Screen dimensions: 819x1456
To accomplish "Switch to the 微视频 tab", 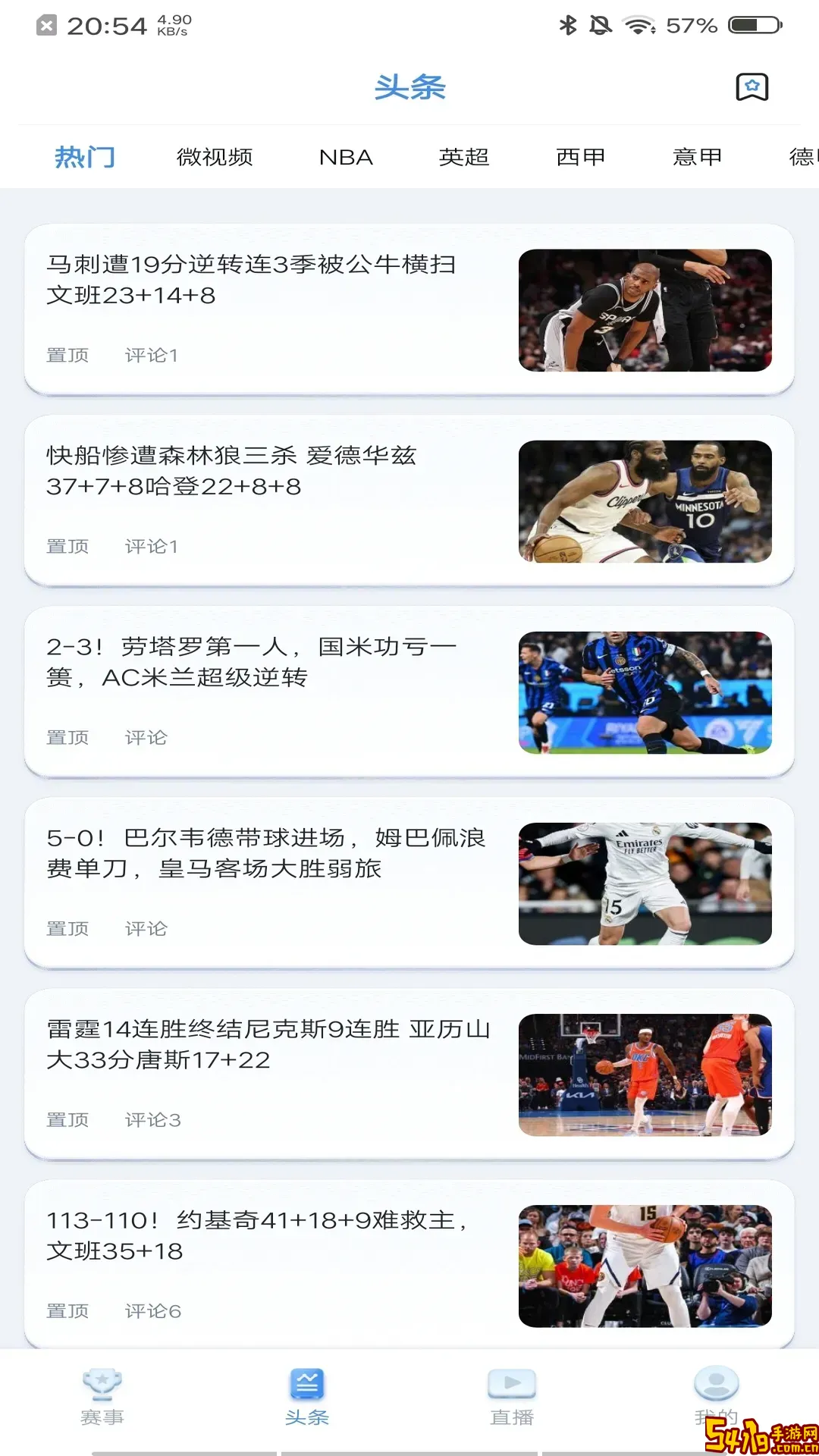I will coord(215,157).
